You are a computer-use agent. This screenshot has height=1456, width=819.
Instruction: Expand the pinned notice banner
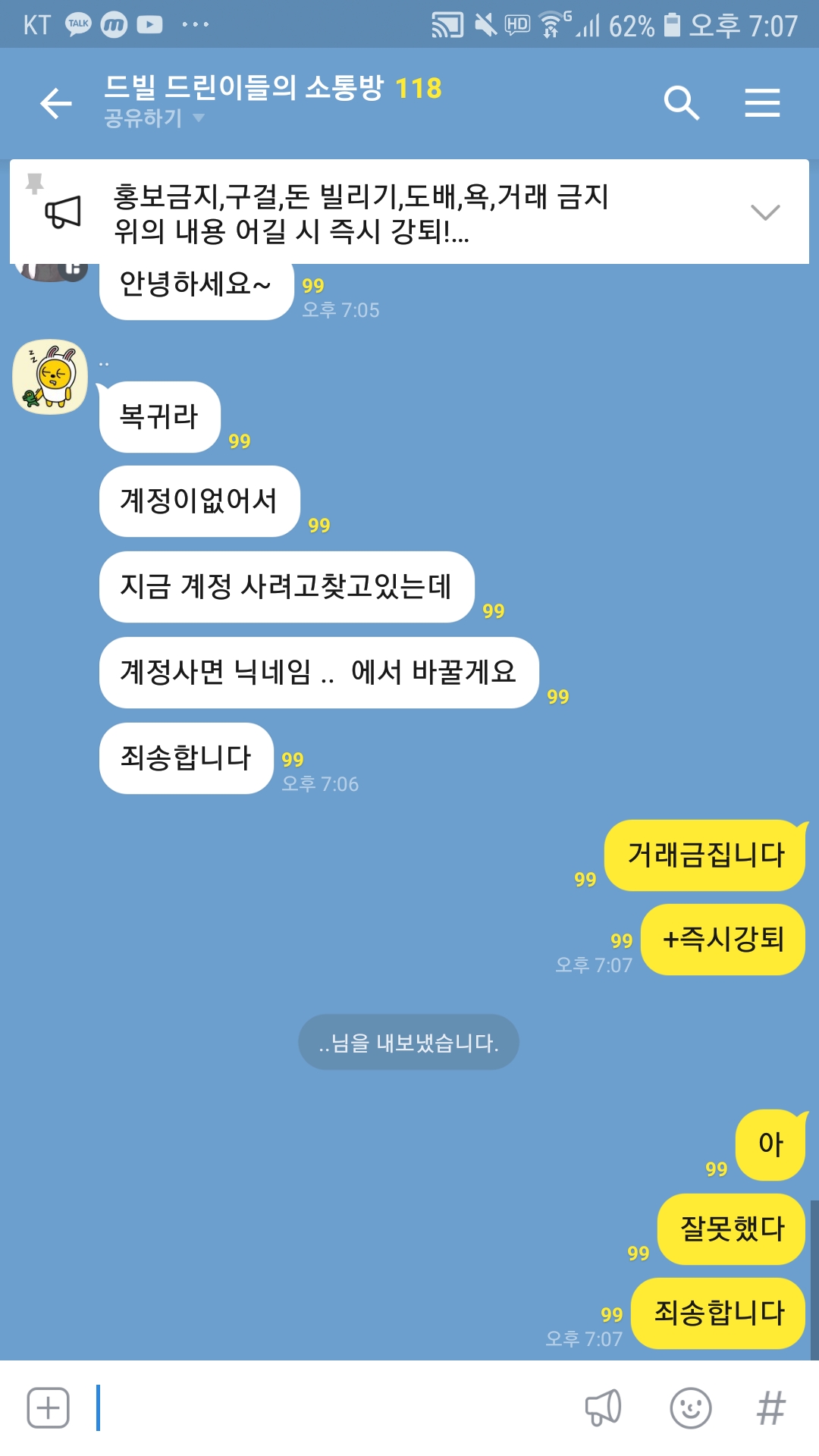tap(764, 212)
